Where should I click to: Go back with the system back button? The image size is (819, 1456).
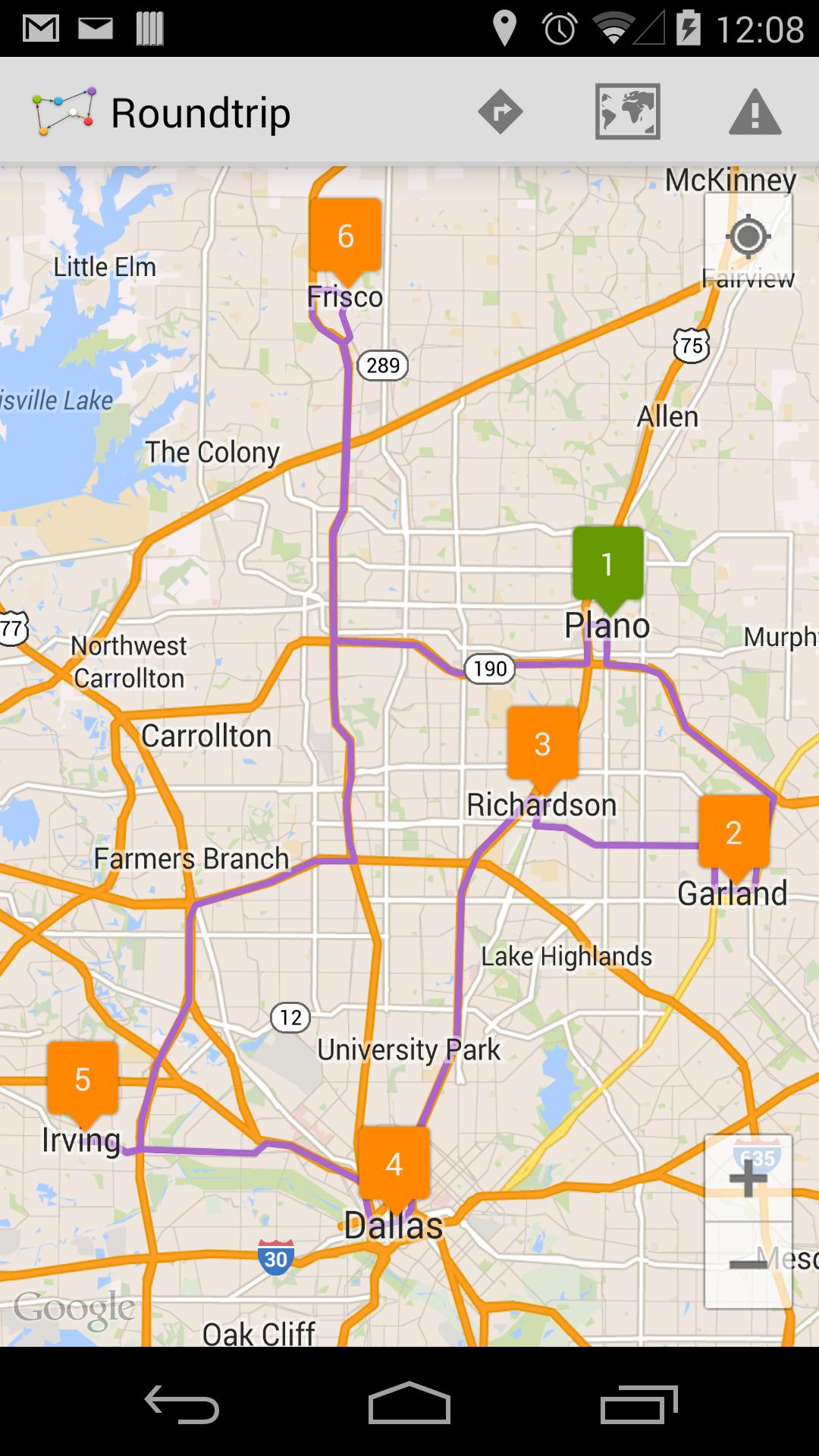coord(182,1404)
